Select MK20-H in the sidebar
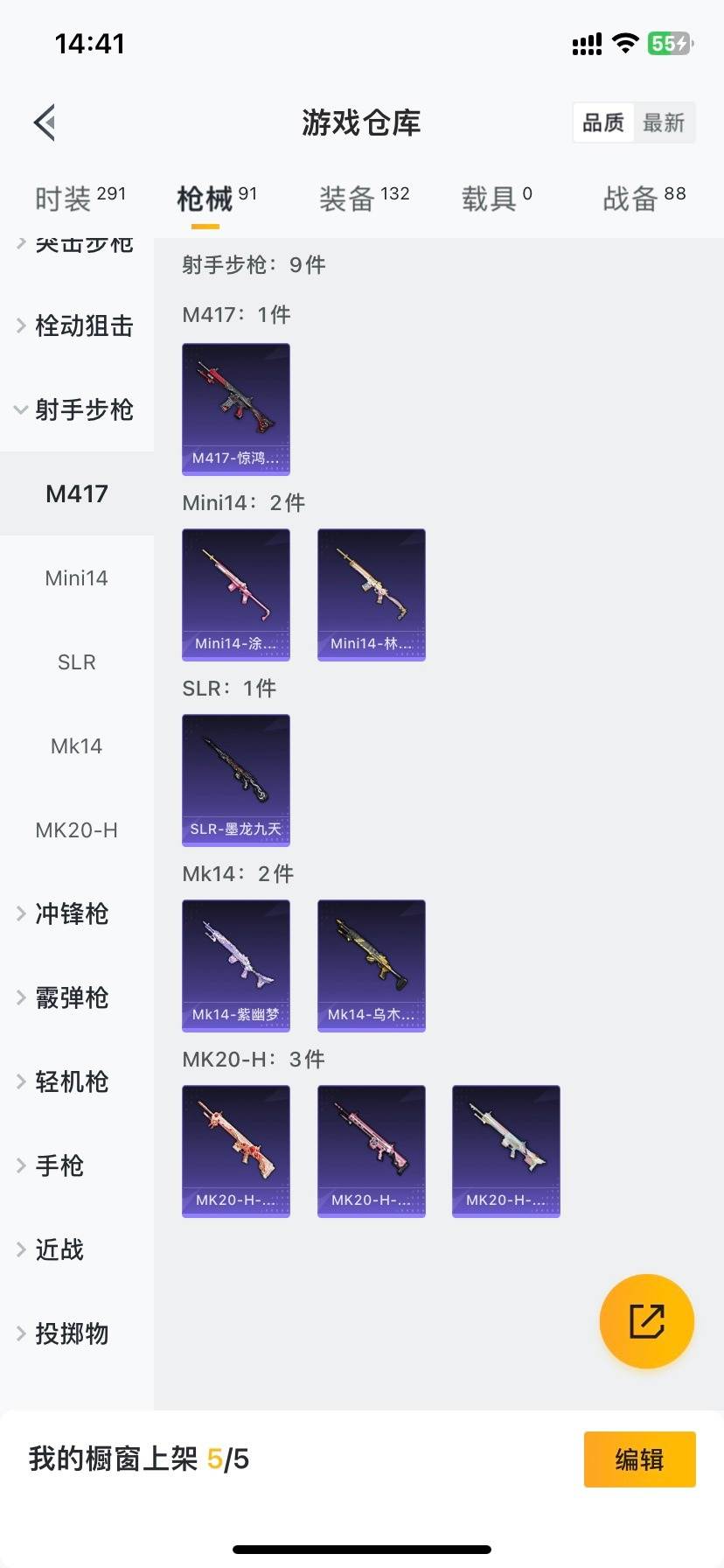The image size is (724, 1568). point(77,830)
